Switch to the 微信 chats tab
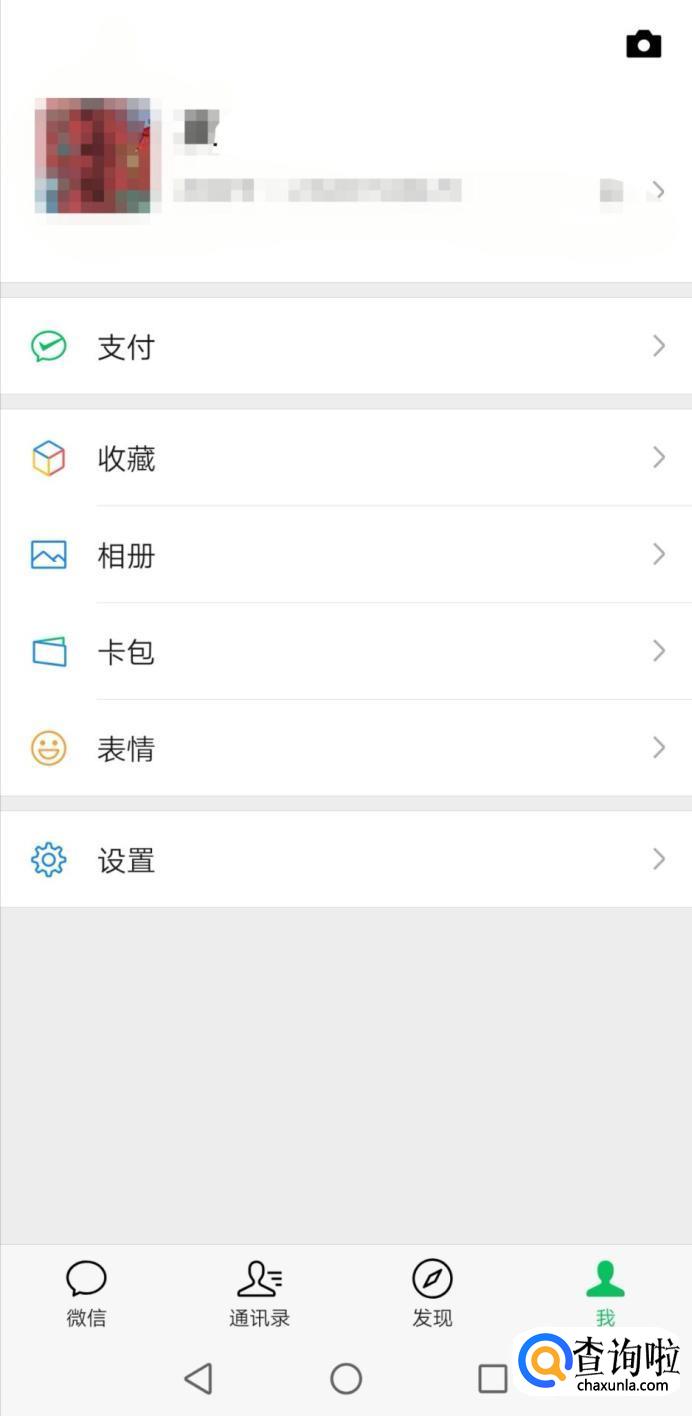The width and height of the screenshot is (692, 1416). pos(87,1292)
